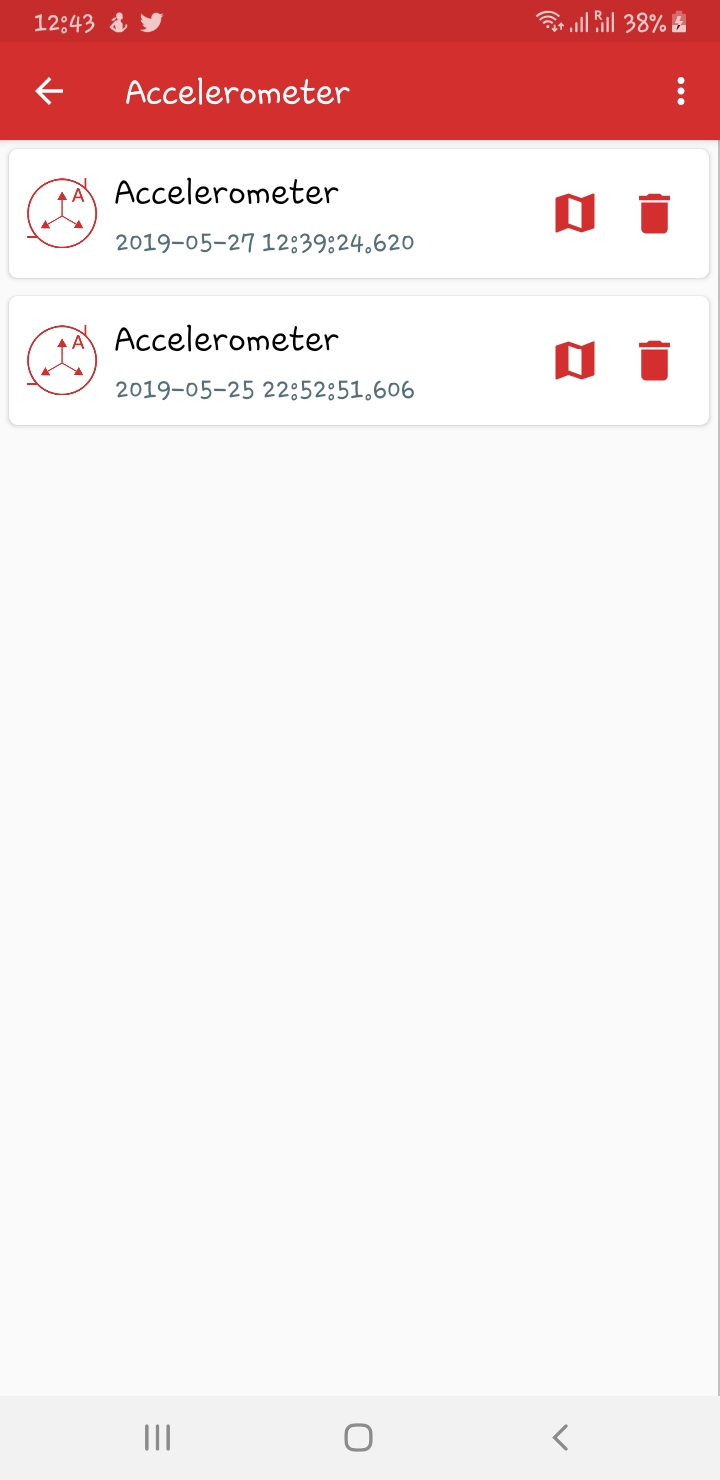Select the timestamp text of the first recording
Screen dimensions: 720x1480
click(264, 241)
